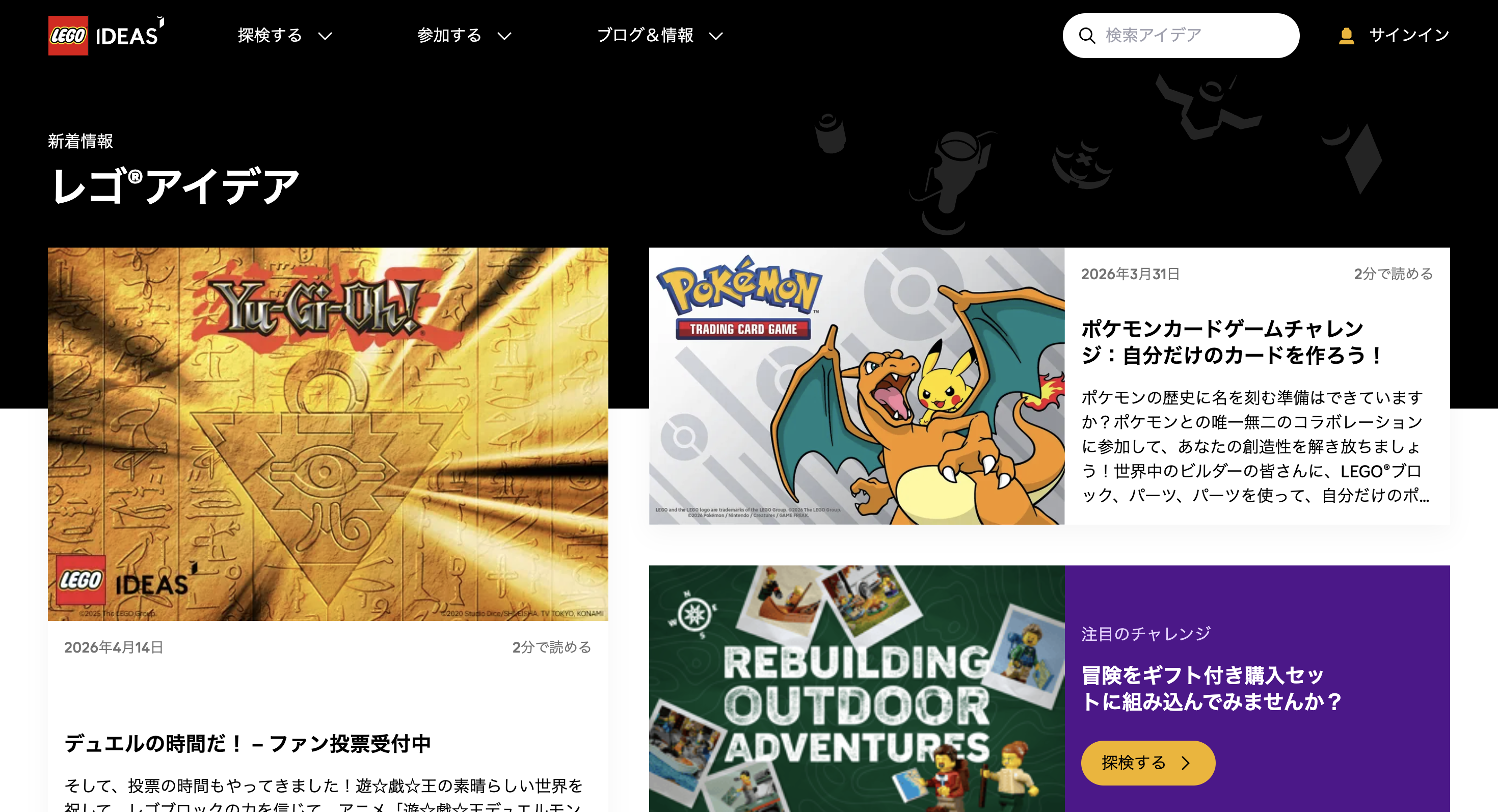
Task: Open the Rebuilding Outdoor Adventures challenge card
Action: 856,689
